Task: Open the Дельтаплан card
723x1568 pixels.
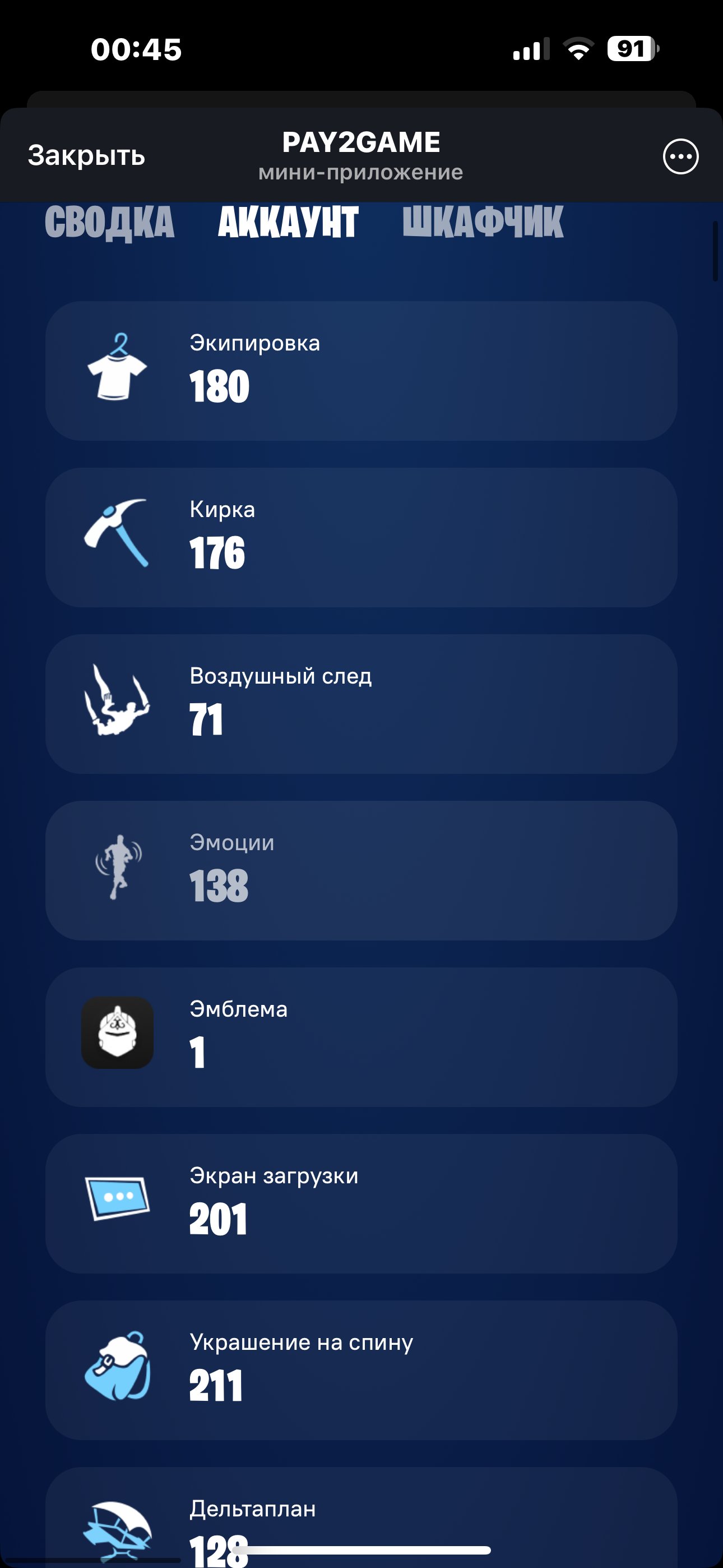Action: 361,1516
